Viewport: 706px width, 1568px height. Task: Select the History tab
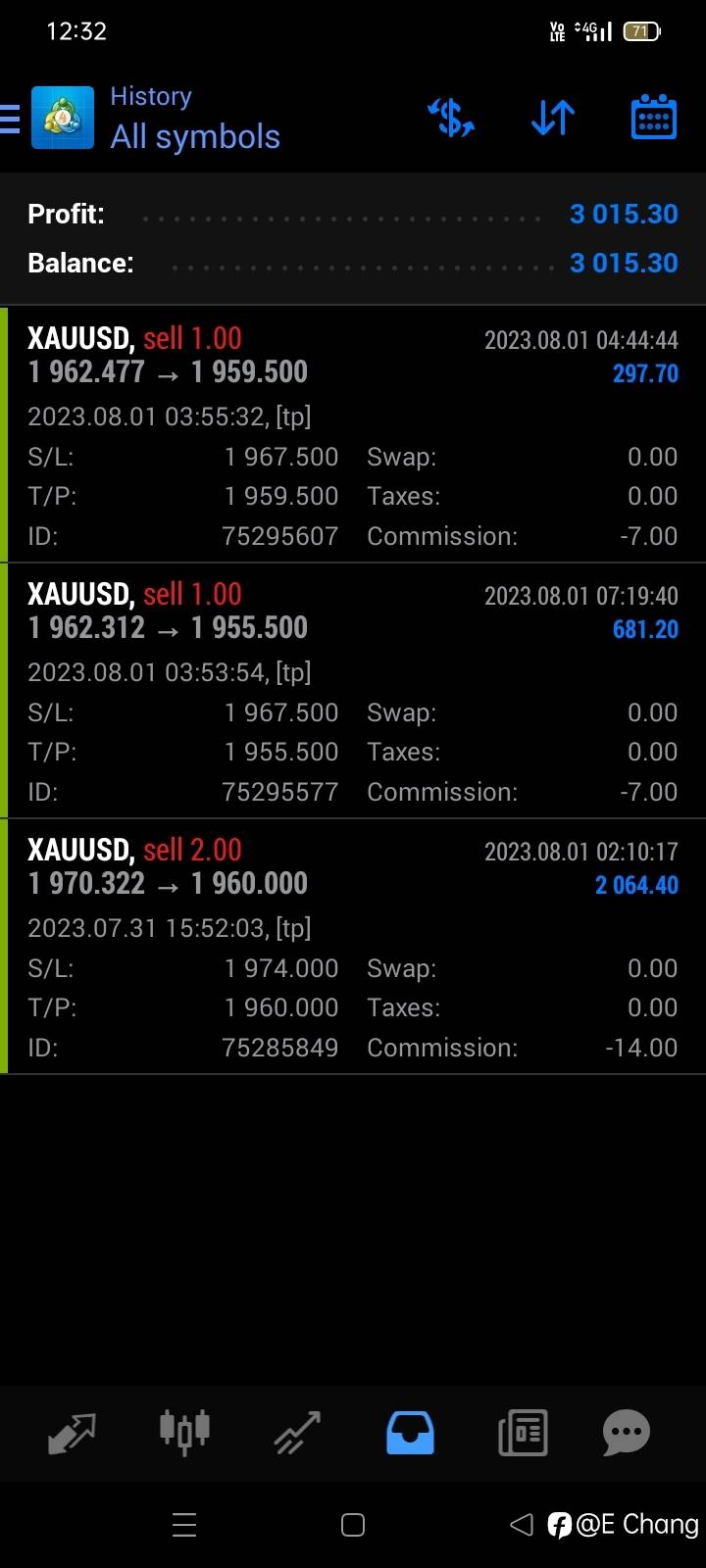(410, 1433)
